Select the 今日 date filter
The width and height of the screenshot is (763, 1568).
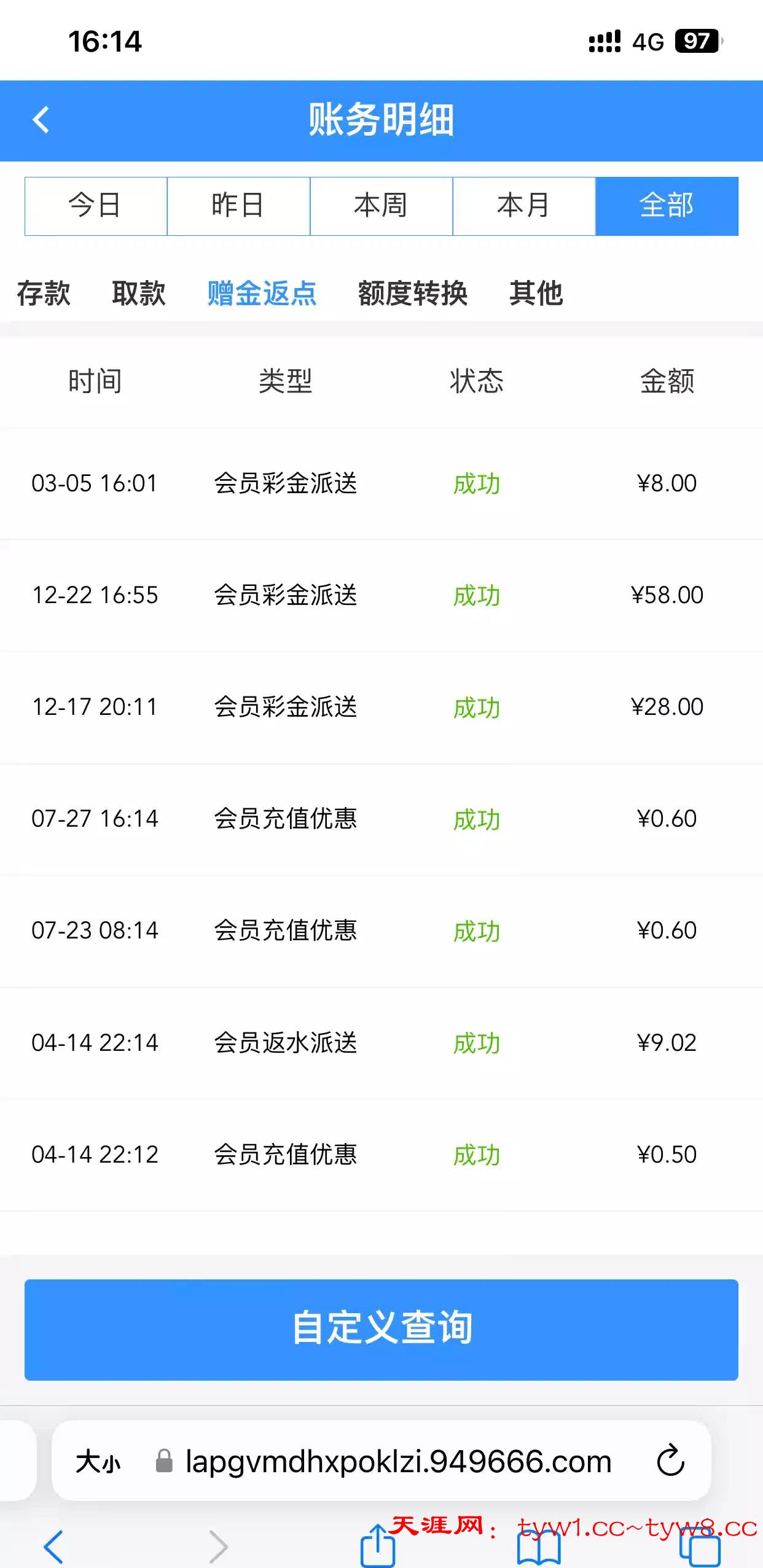[96, 206]
